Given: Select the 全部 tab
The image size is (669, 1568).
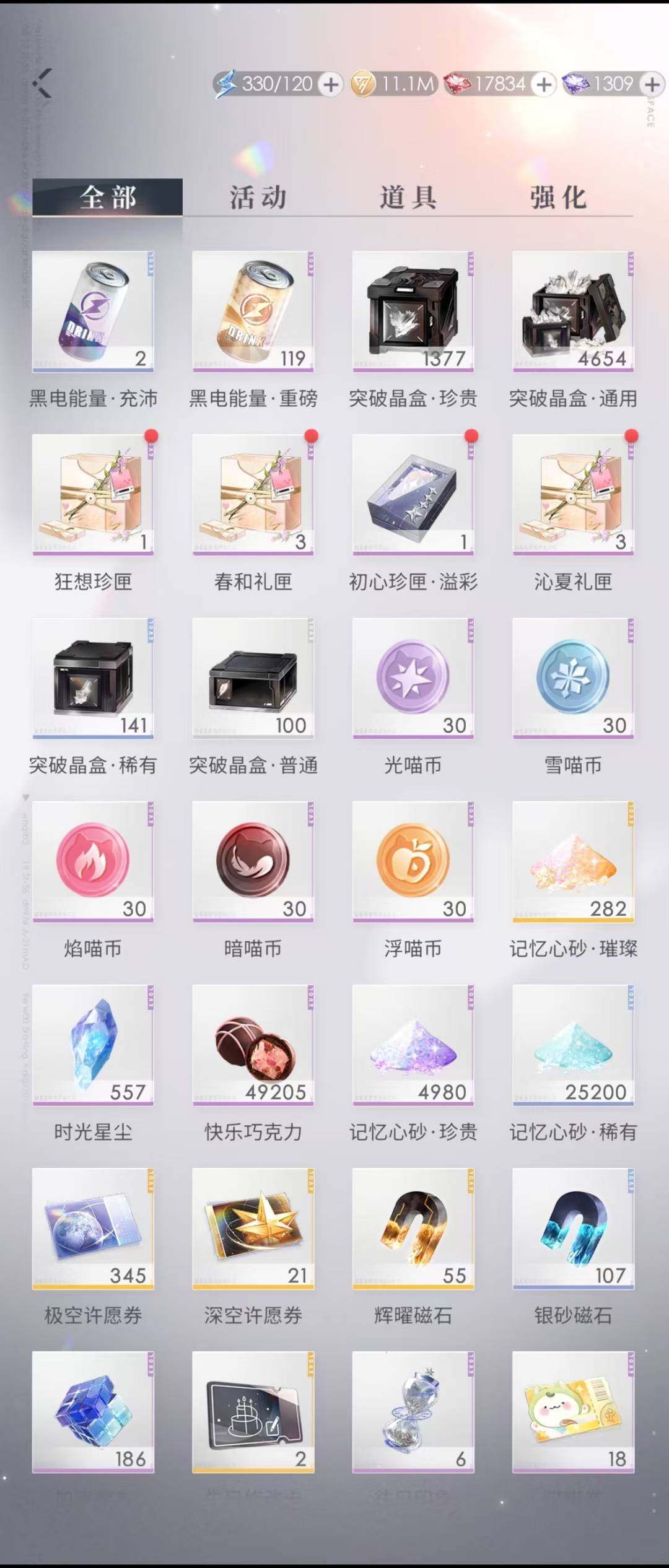Looking at the screenshot, I should pos(108,198).
